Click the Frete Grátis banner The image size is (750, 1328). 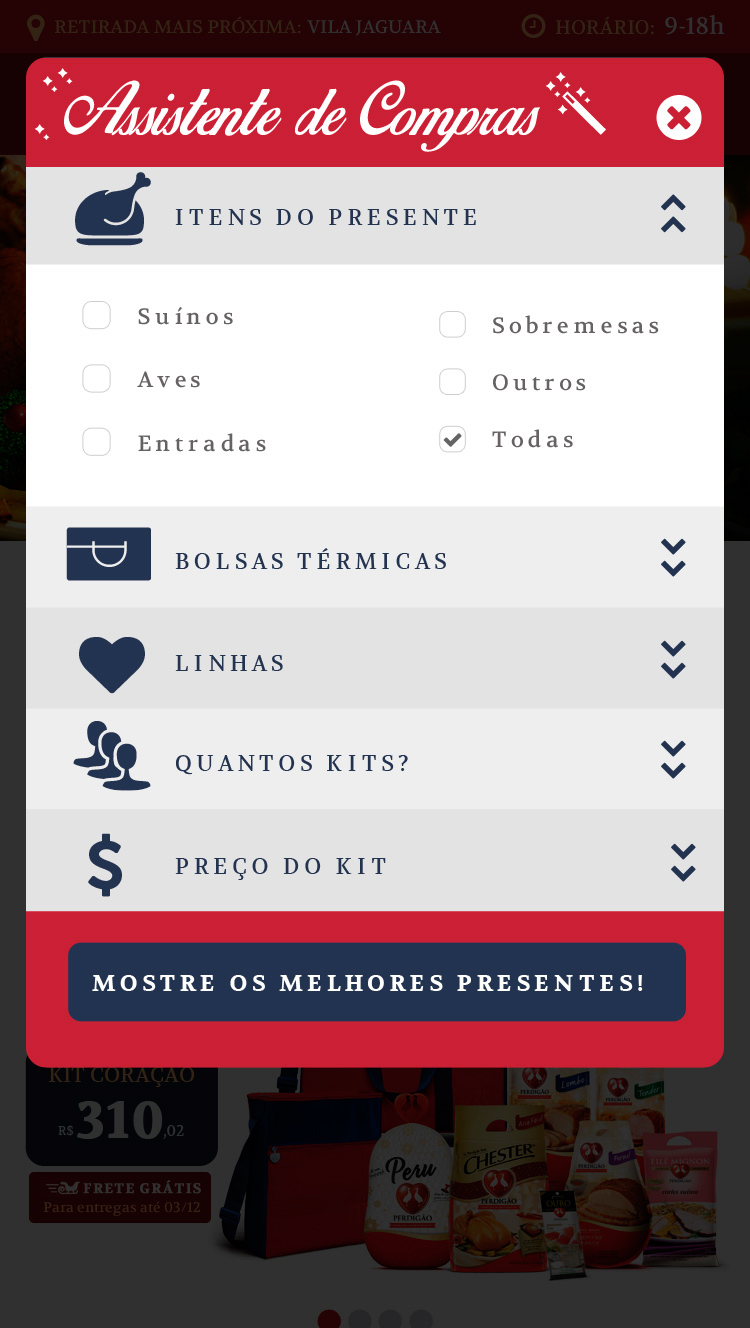pos(121,1196)
